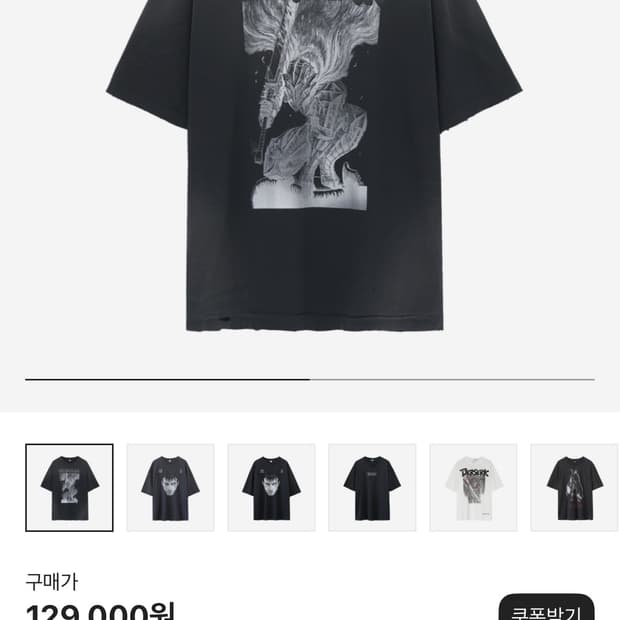Choose the plain black tee thumbnail

point(372,488)
